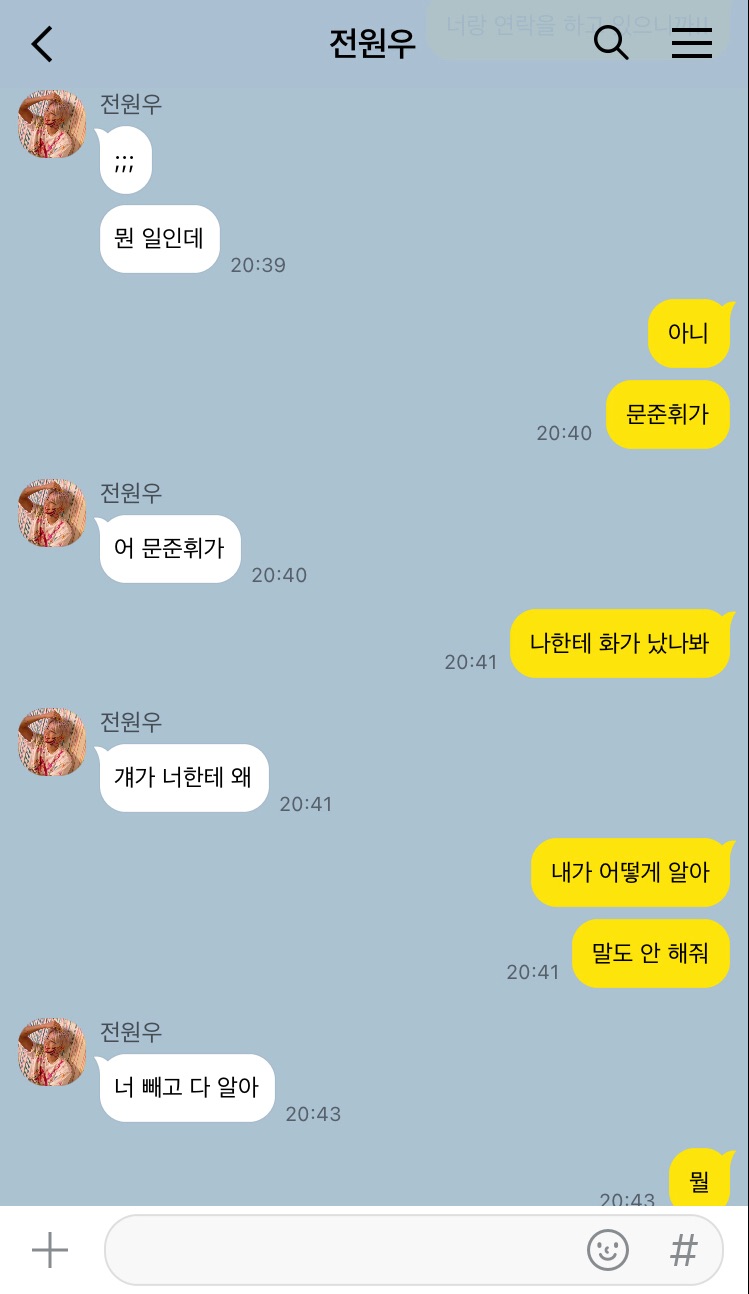Focus the message input field
This screenshot has width=749, height=1294.
pos(340,1250)
